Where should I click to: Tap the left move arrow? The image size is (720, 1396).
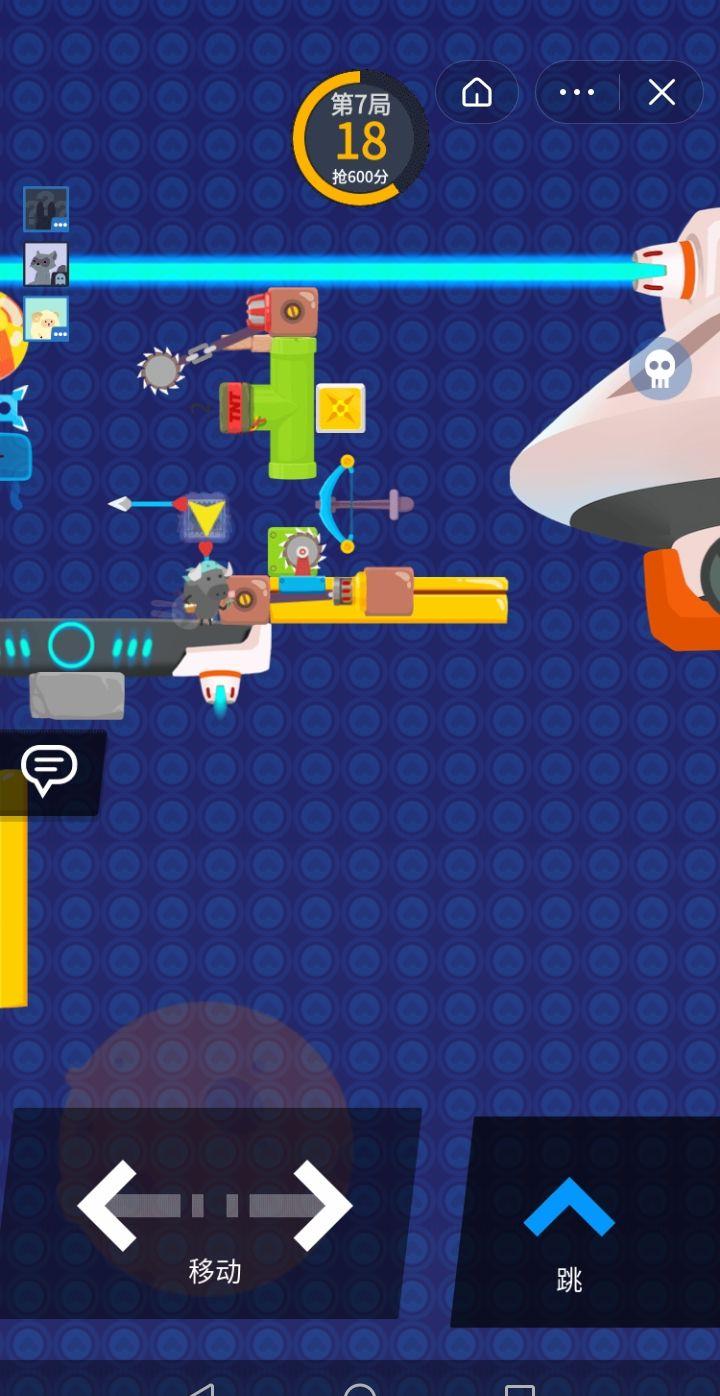pyautogui.click(x=110, y=1205)
